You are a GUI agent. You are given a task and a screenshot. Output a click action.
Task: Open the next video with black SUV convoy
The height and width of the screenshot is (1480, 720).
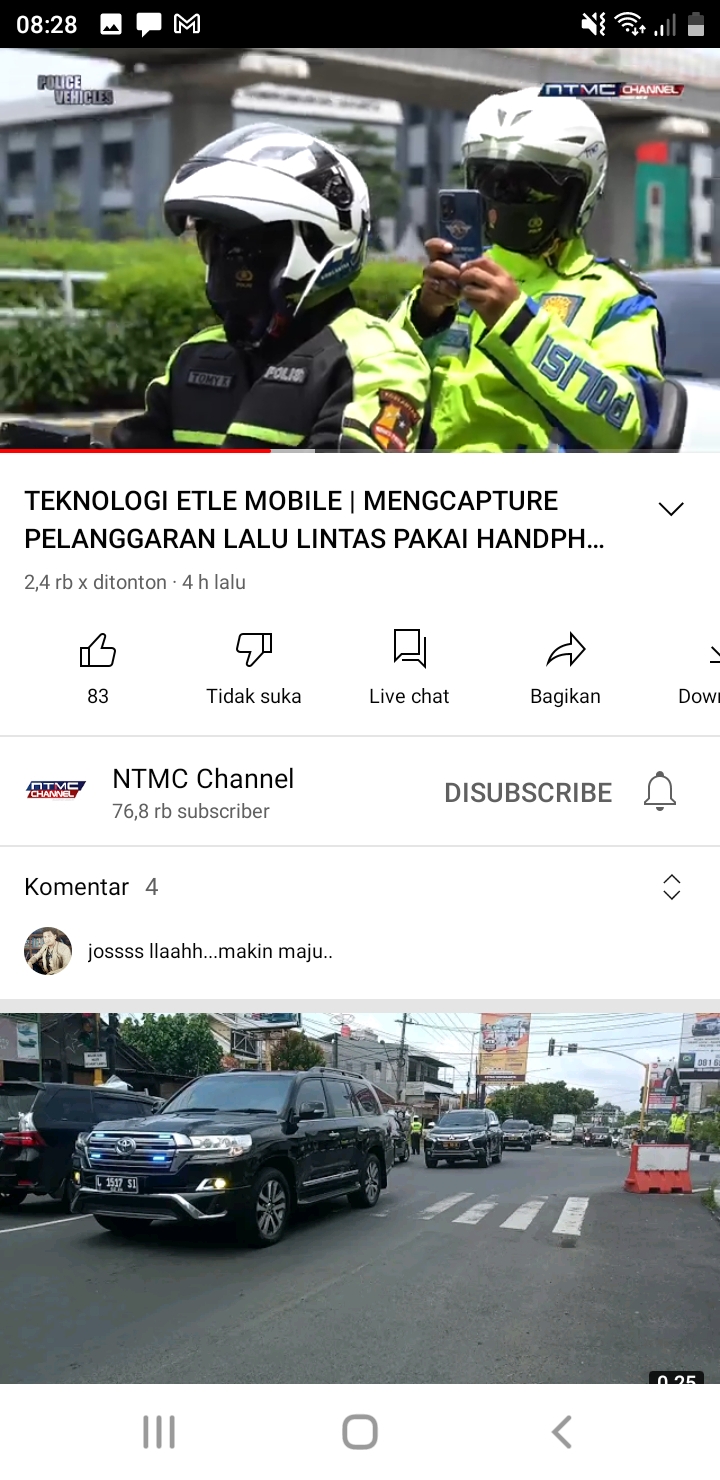tap(360, 1195)
